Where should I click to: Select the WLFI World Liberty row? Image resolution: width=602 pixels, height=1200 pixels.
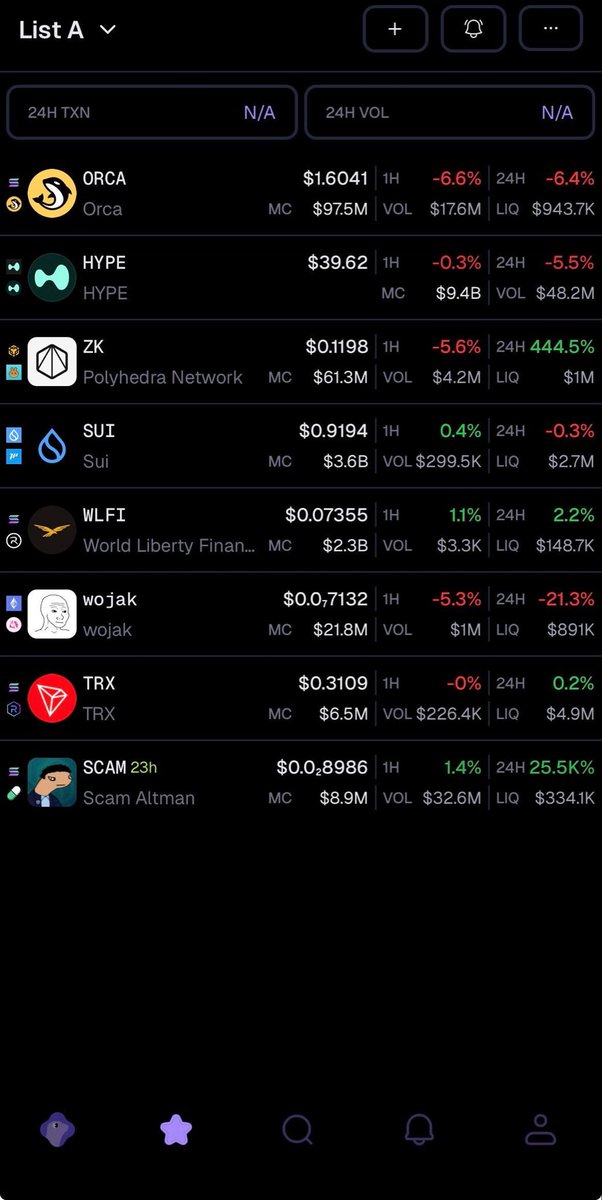300,530
